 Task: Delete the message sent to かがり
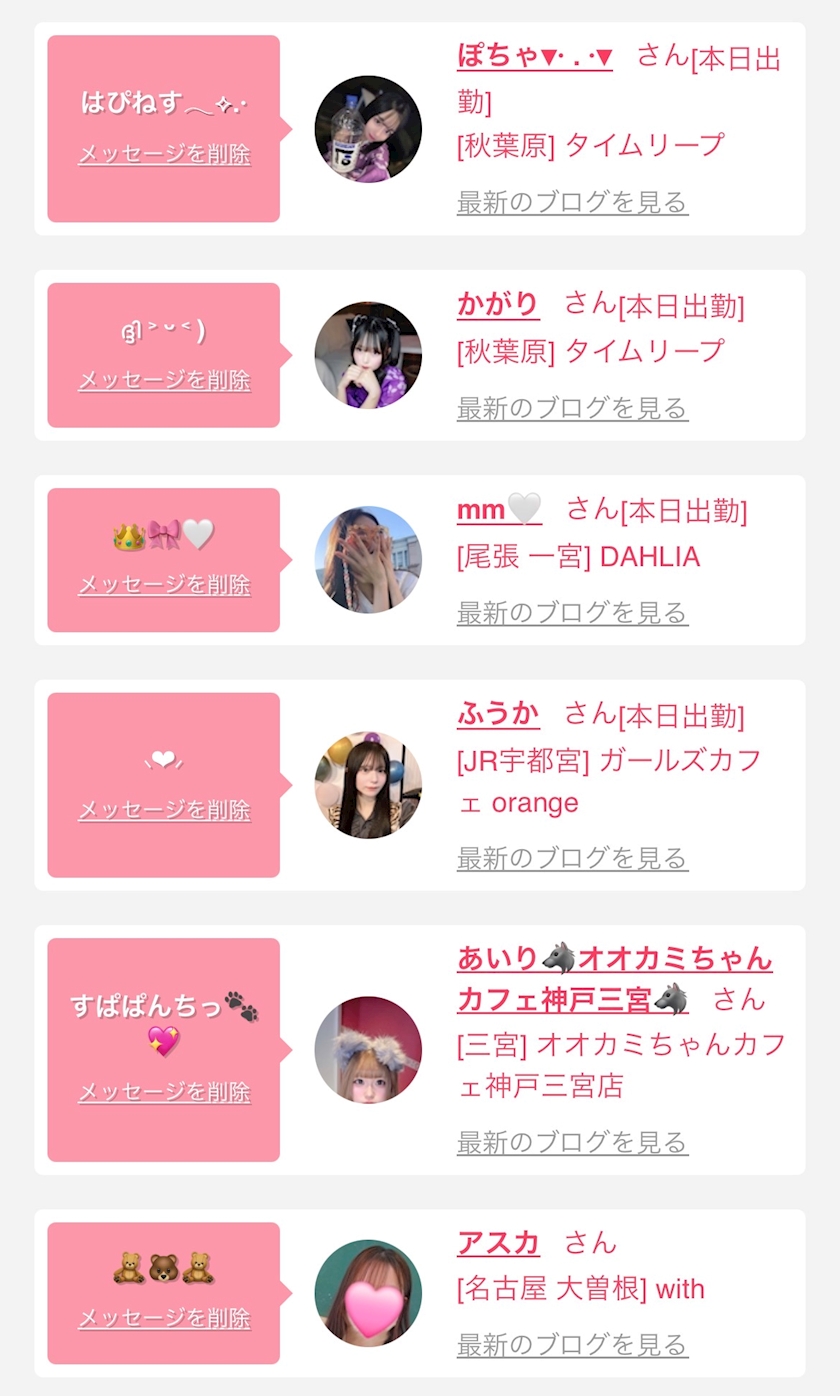point(164,381)
